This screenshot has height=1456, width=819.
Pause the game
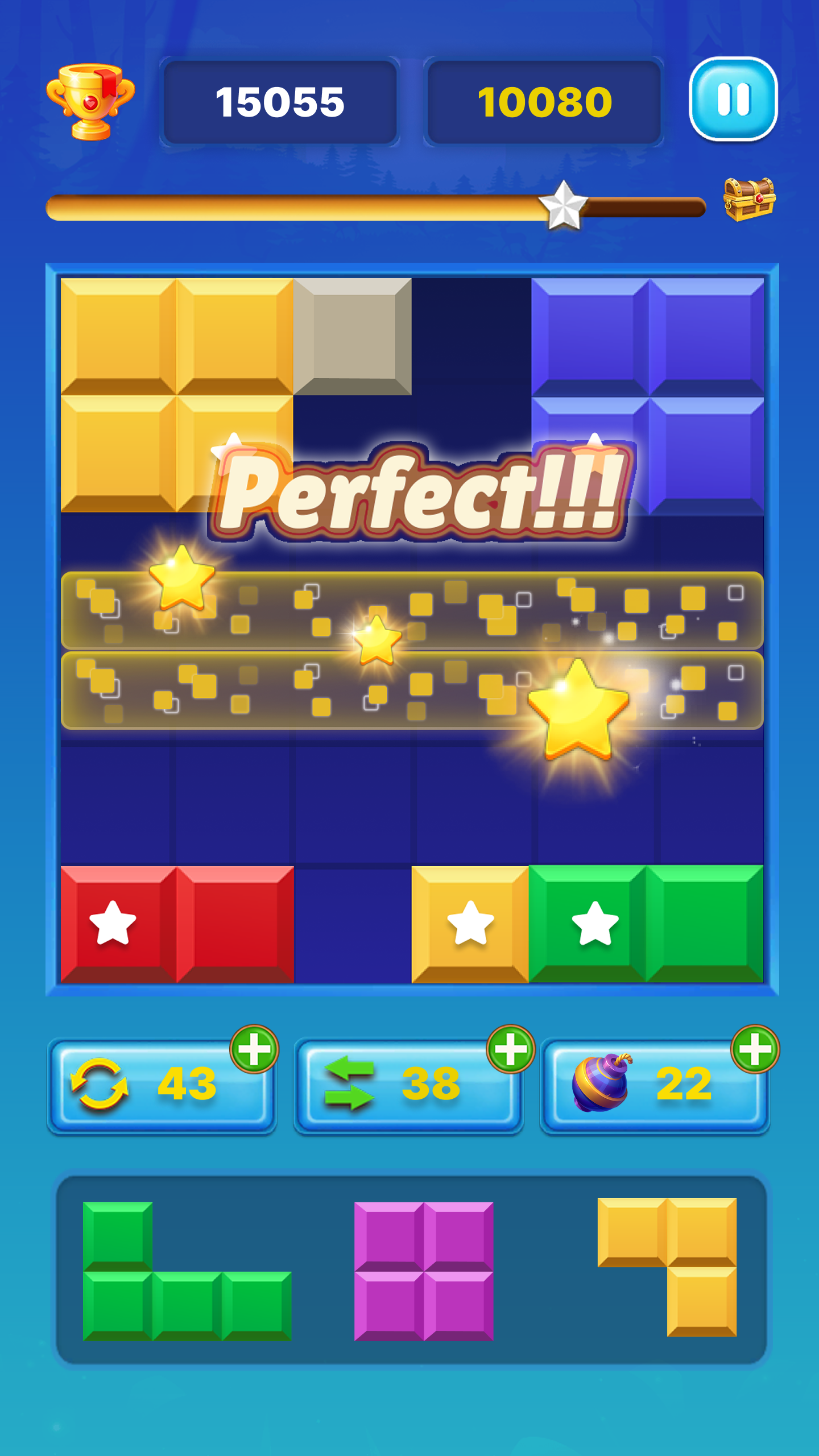(x=733, y=99)
